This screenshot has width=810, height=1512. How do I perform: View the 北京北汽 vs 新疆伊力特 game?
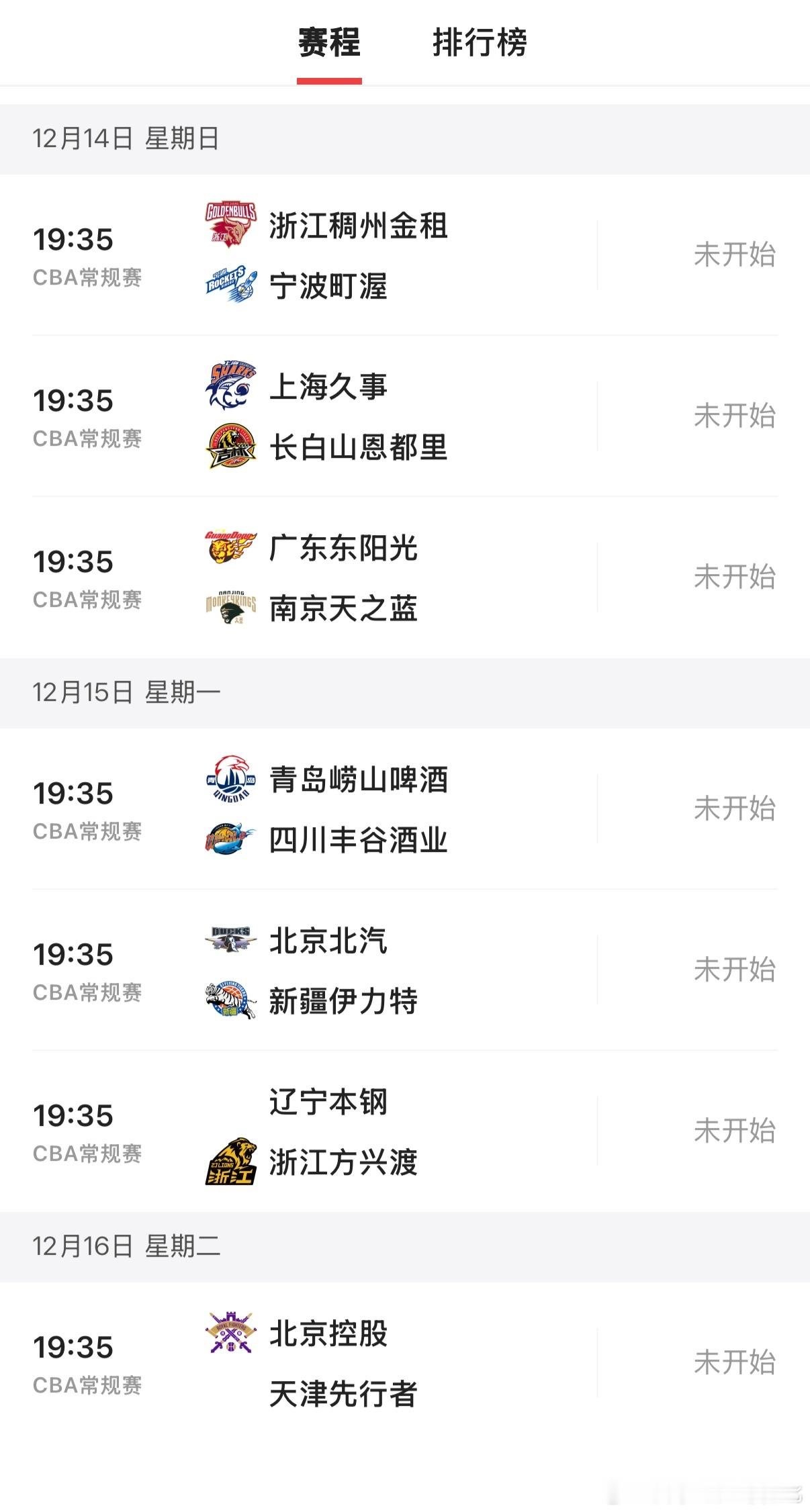[405, 970]
